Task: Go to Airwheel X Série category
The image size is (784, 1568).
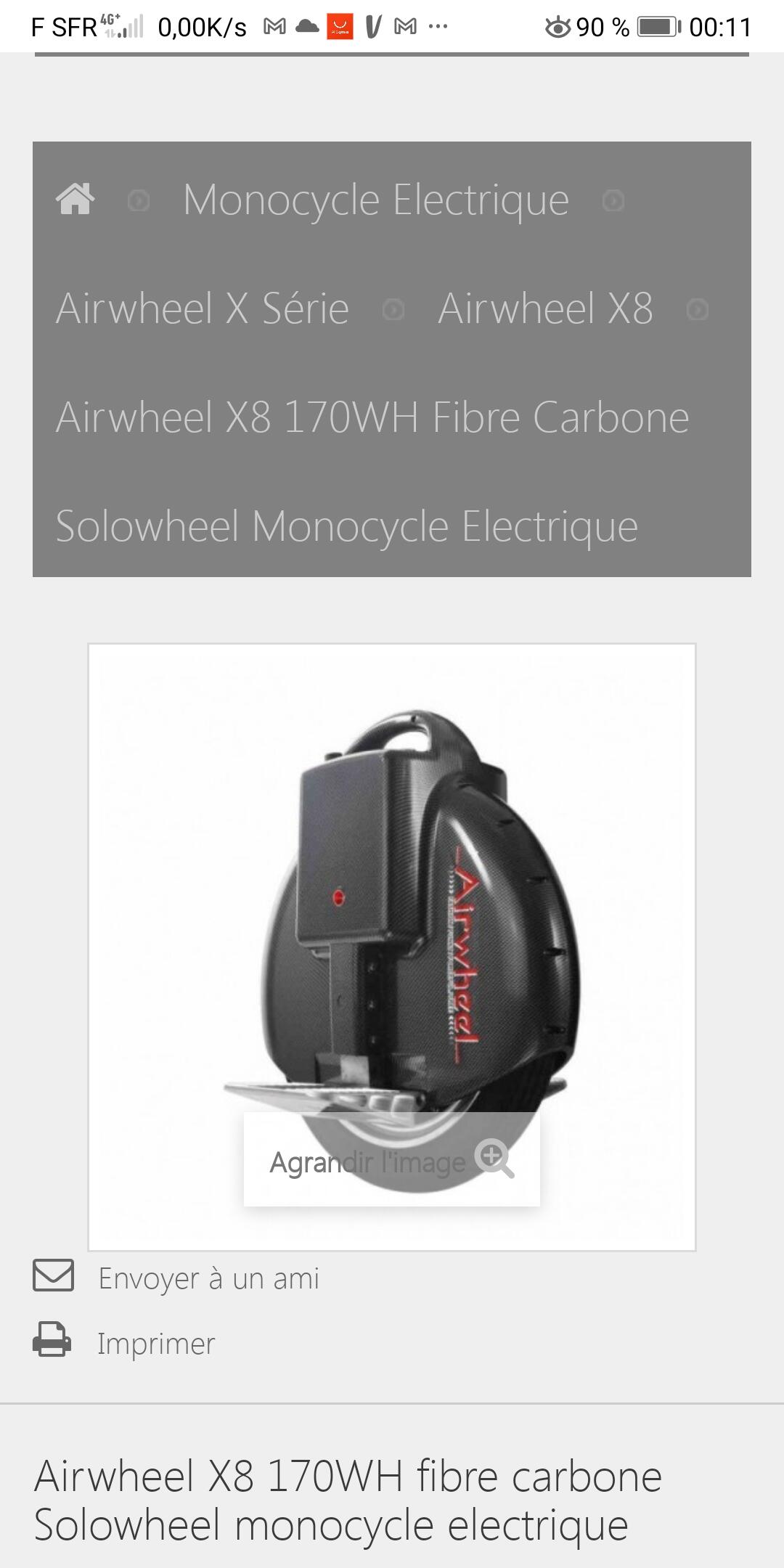Action: click(x=203, y=309)
